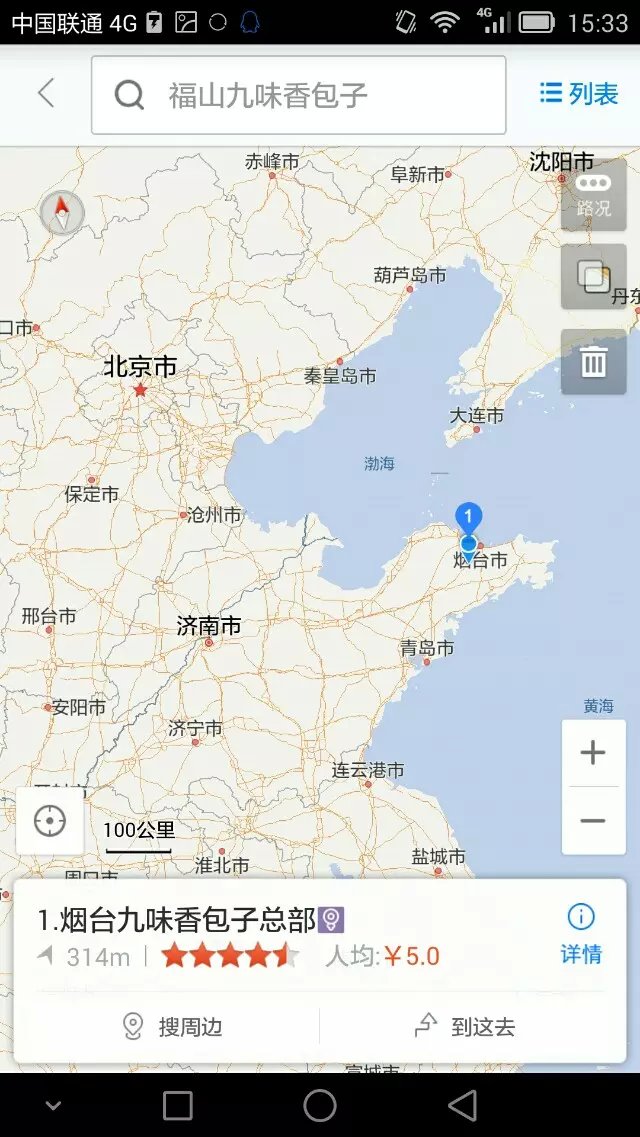The width and height of the screenshot is (640, 1137).
Task: Go back using the top-left arrow
Action: pyautogui.click(x=45, y=94)
